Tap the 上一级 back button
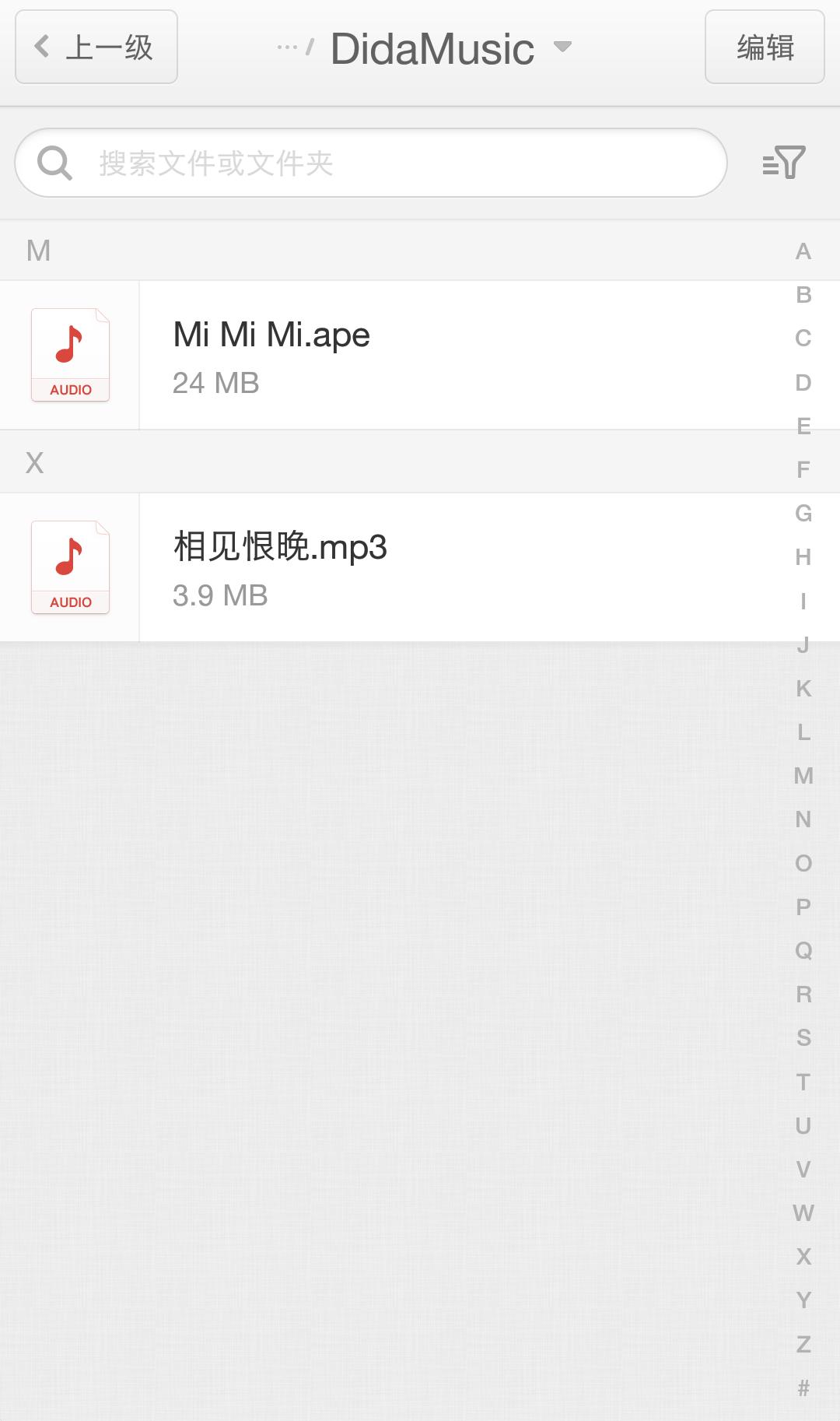This screenshot has width=840, height=1421. pyautogui.click(x=95, y=47)
